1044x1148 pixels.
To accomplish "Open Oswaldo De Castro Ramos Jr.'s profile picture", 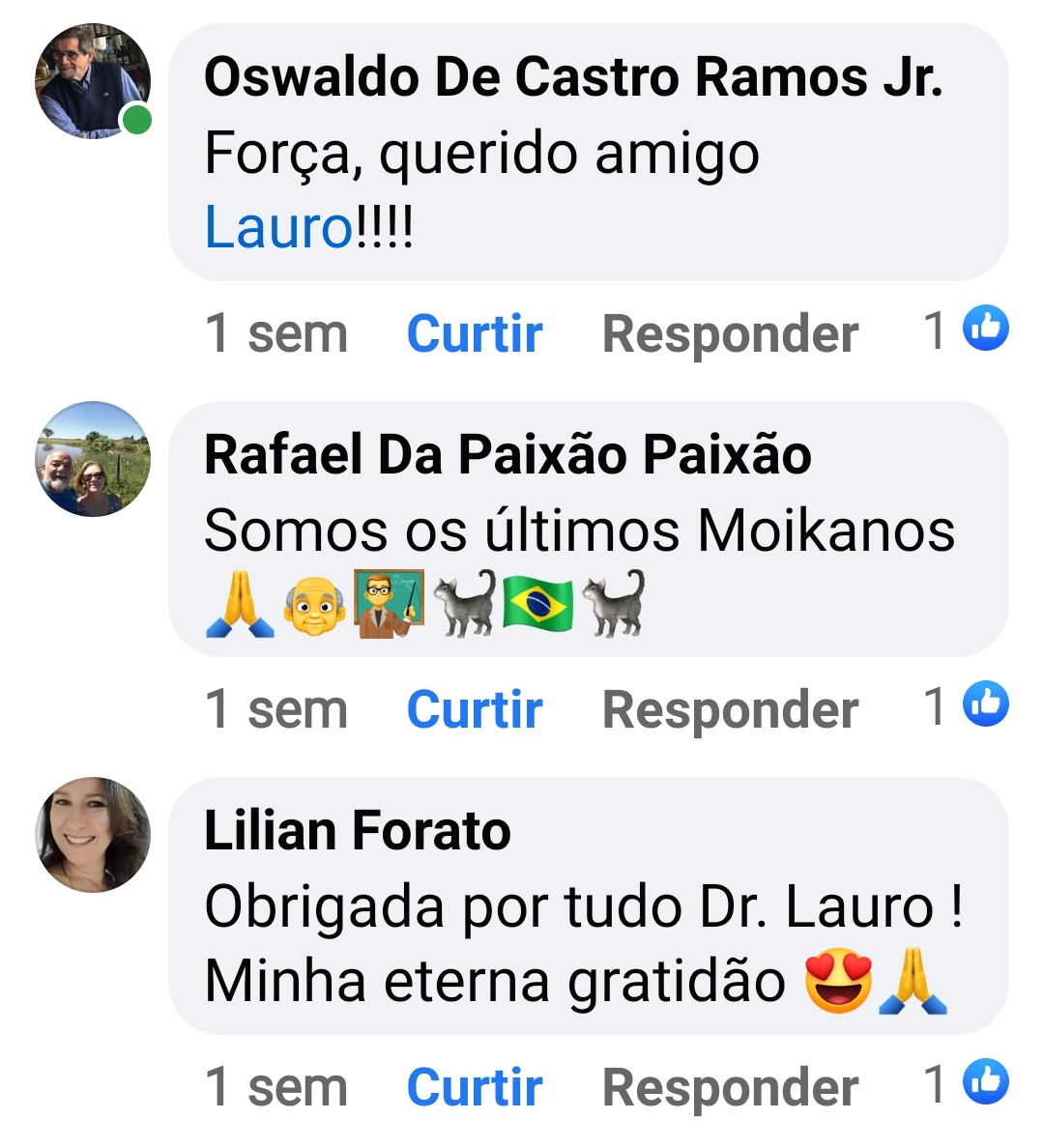I will [x=93, y=81].
